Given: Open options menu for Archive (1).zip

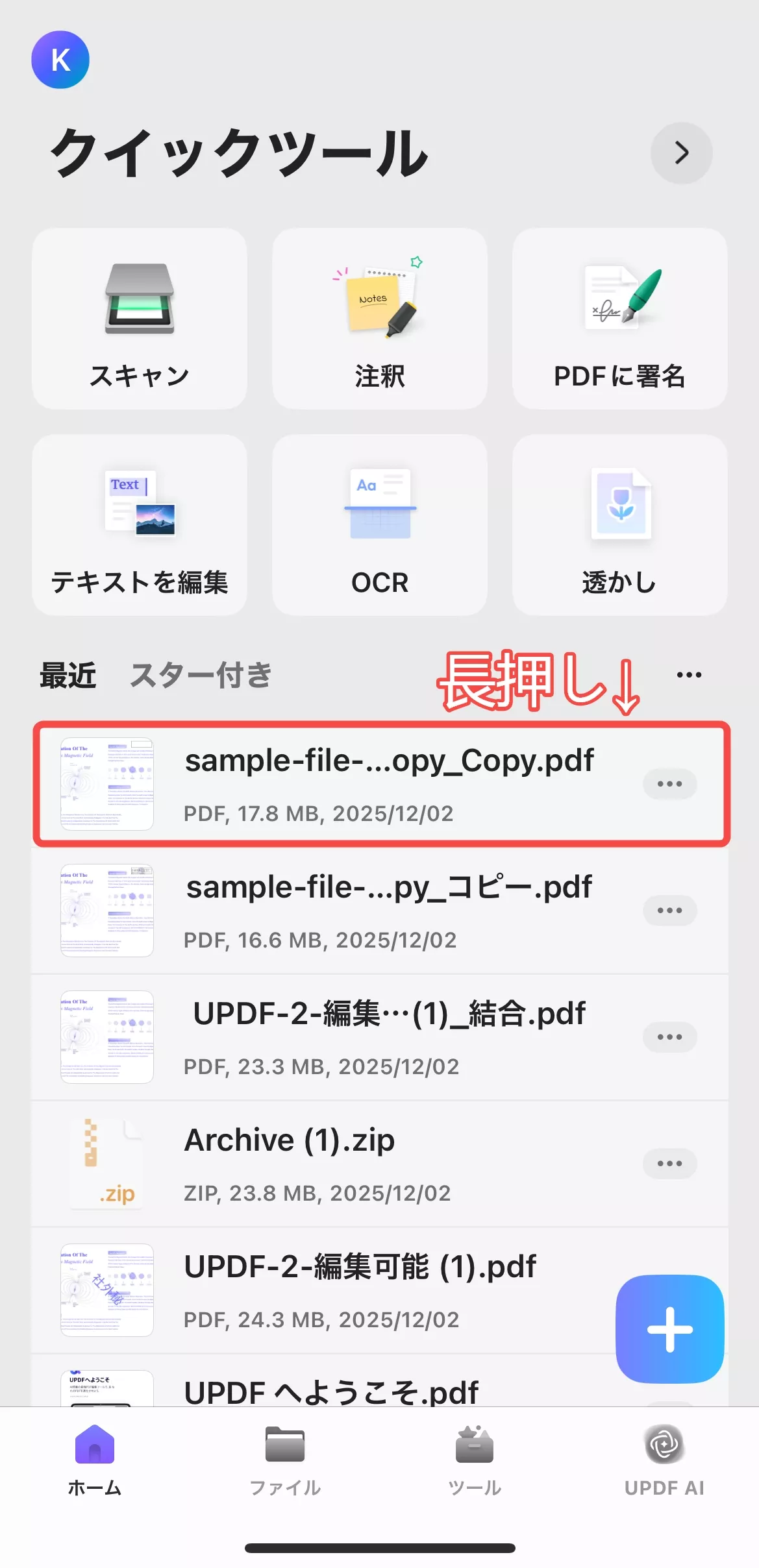Looking at the screenshot, I should [x=669, y=1162].
